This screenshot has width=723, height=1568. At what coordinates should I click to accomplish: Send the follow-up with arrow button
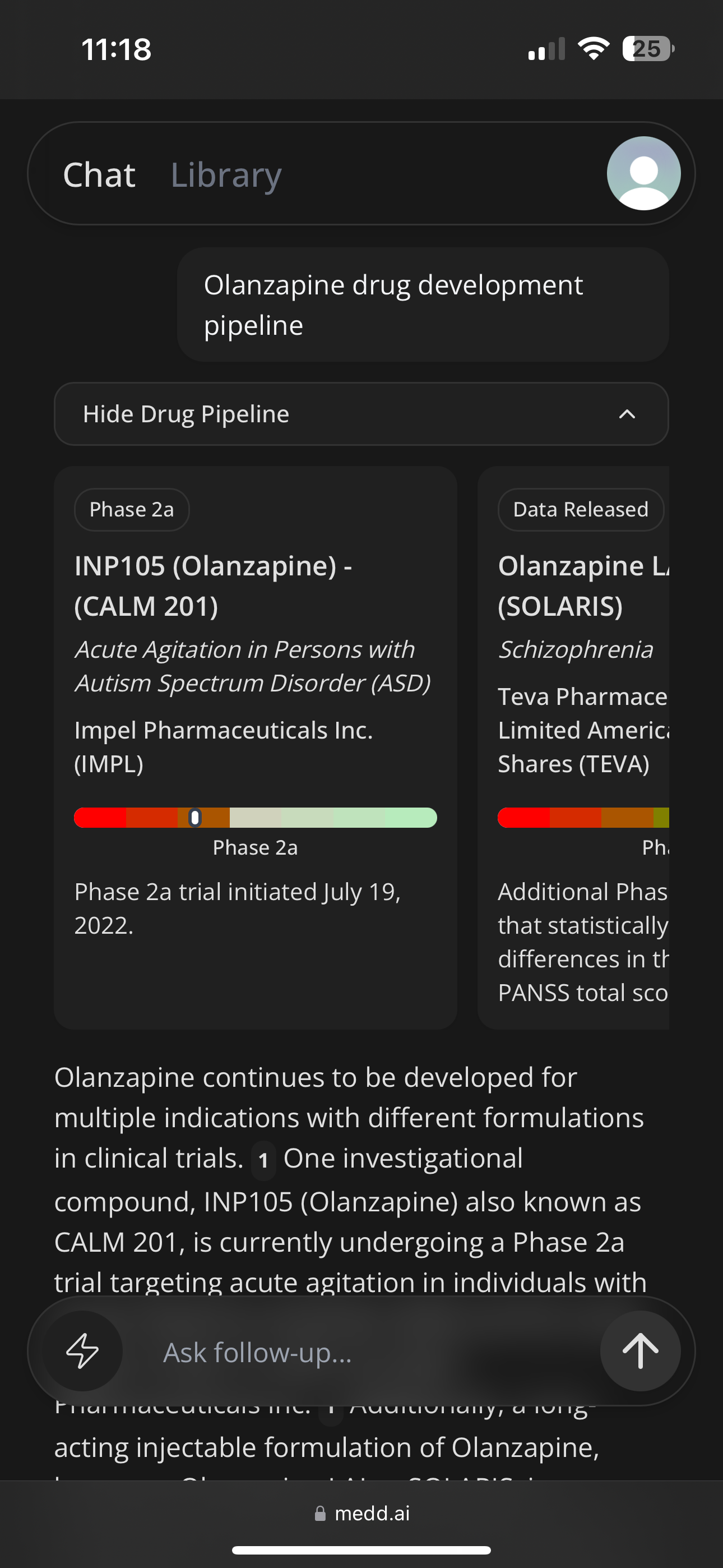point(639,1351)
